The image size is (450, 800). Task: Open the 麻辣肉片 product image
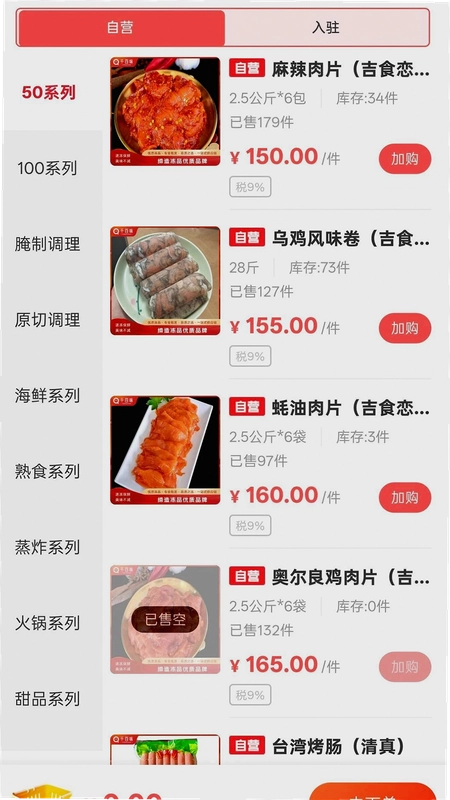tap(165, 111)
